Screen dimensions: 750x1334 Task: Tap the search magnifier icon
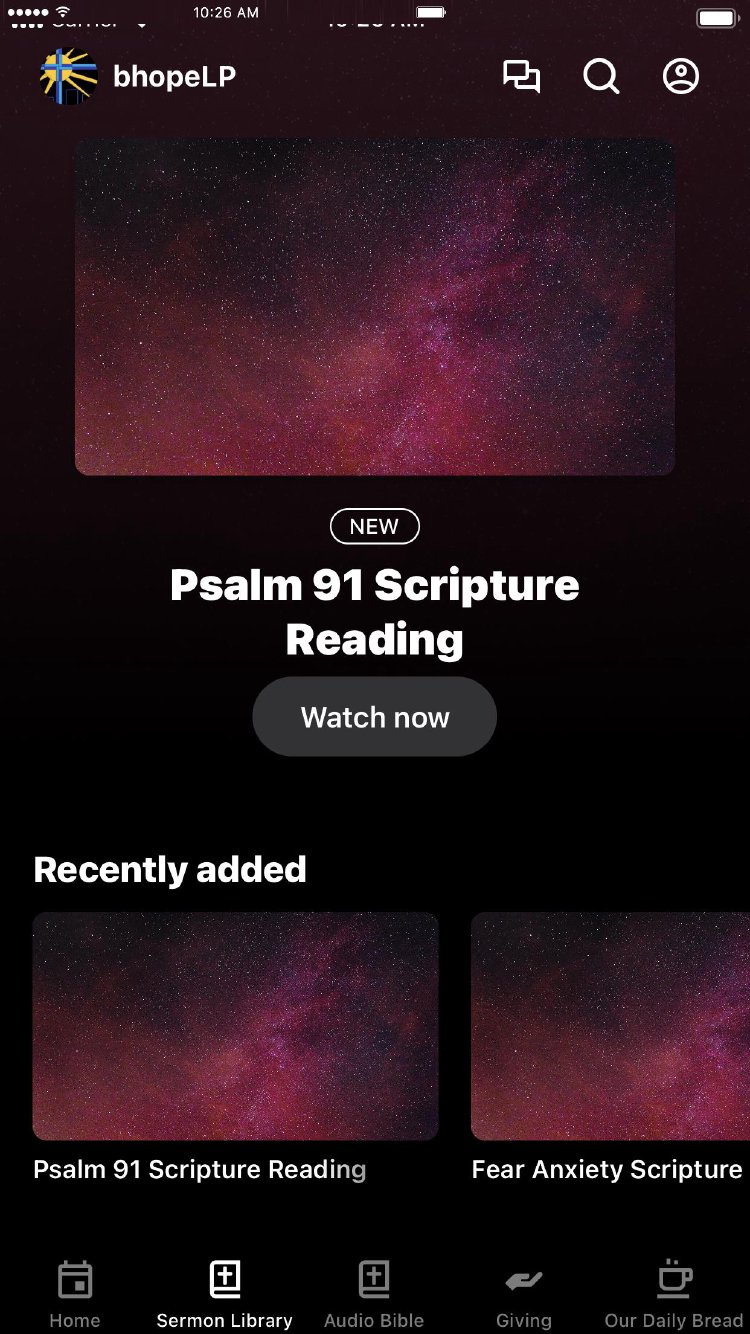[601, 76]
